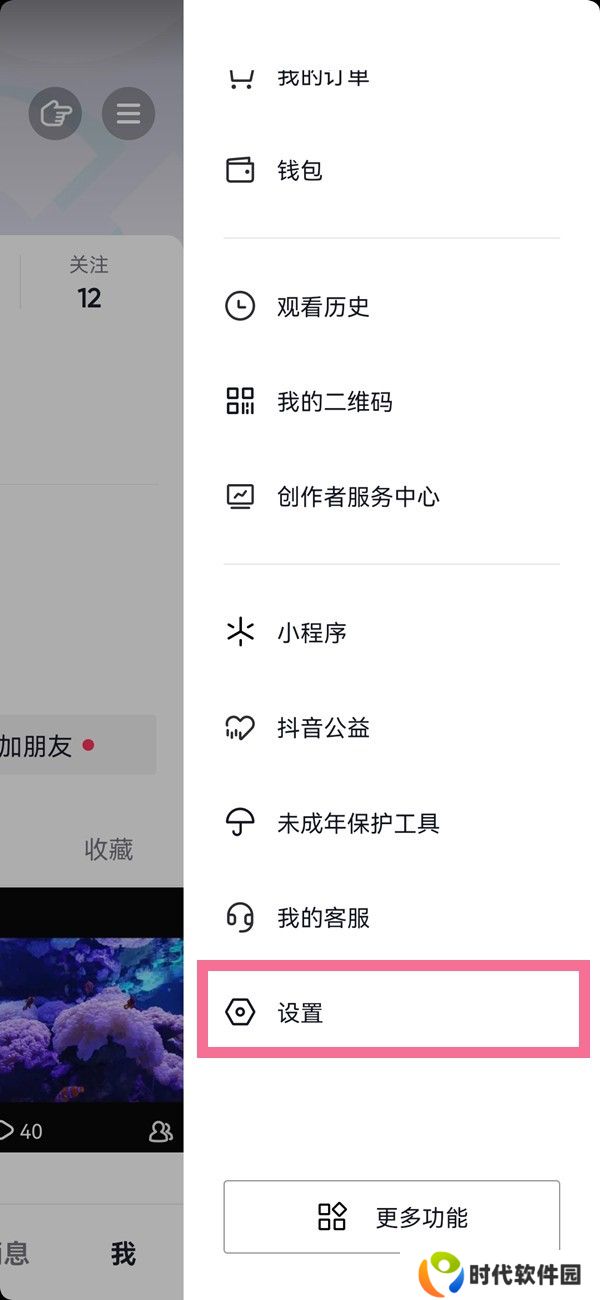Open the 收藏 favorites tab
Viewport: 600px width, 1300px height.
[x=108, y=850]
